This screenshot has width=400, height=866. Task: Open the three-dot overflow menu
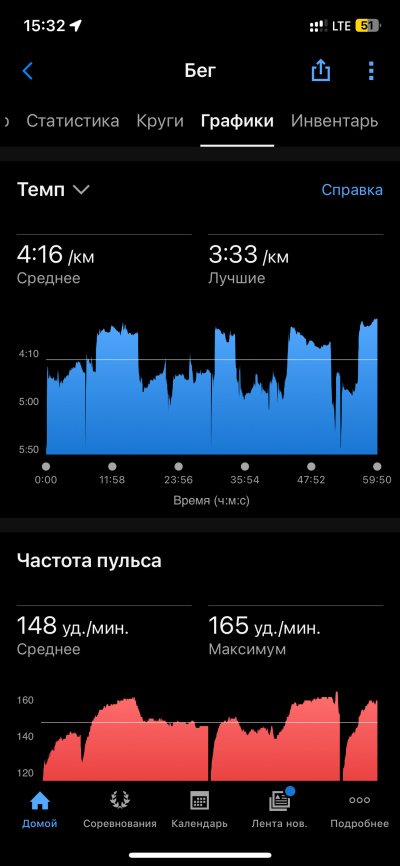click(371, 71)
